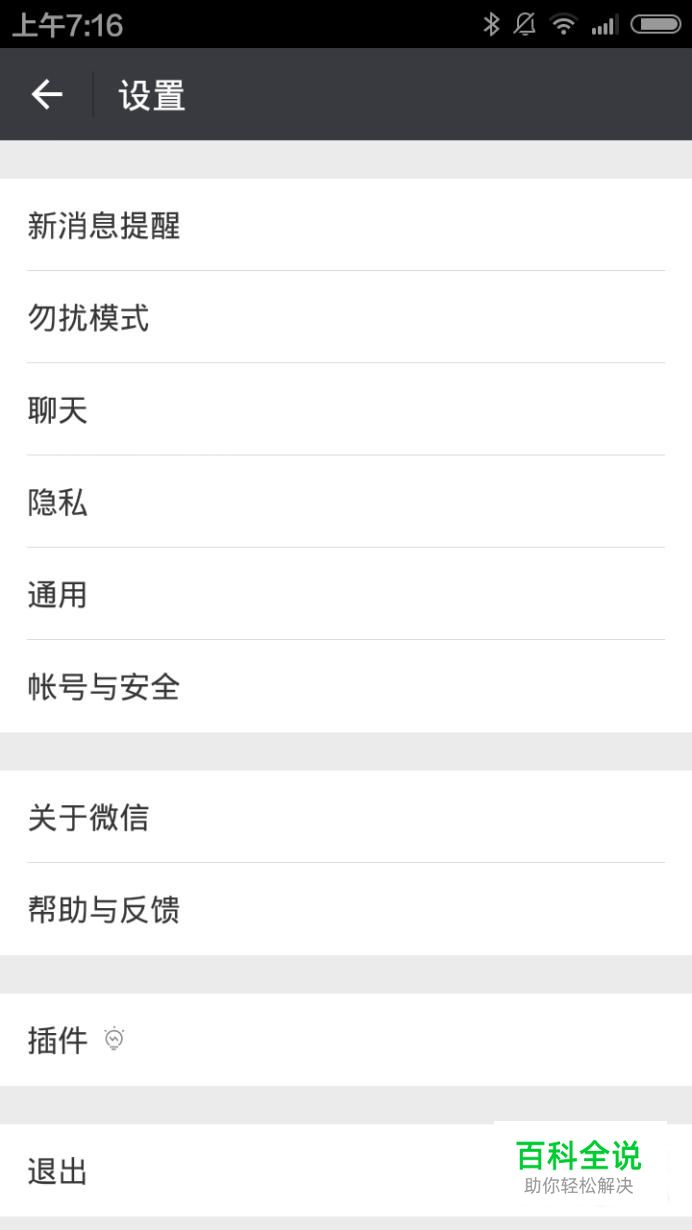This screenshot has width=692, height=1230.
Task: Open 新消息提醒 settings
Action: [346, 225]
